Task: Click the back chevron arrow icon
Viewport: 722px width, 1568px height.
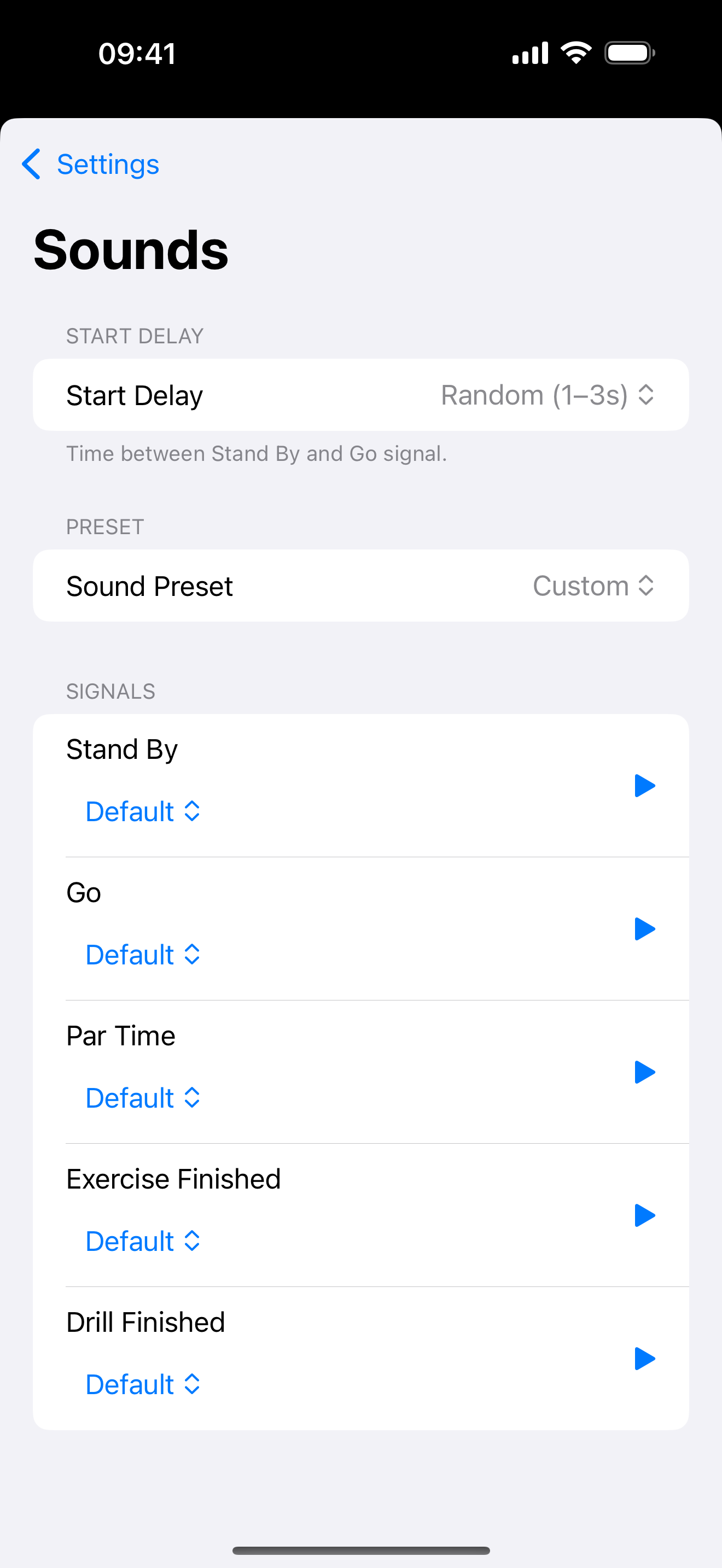Action: click(x=32, y=163)
